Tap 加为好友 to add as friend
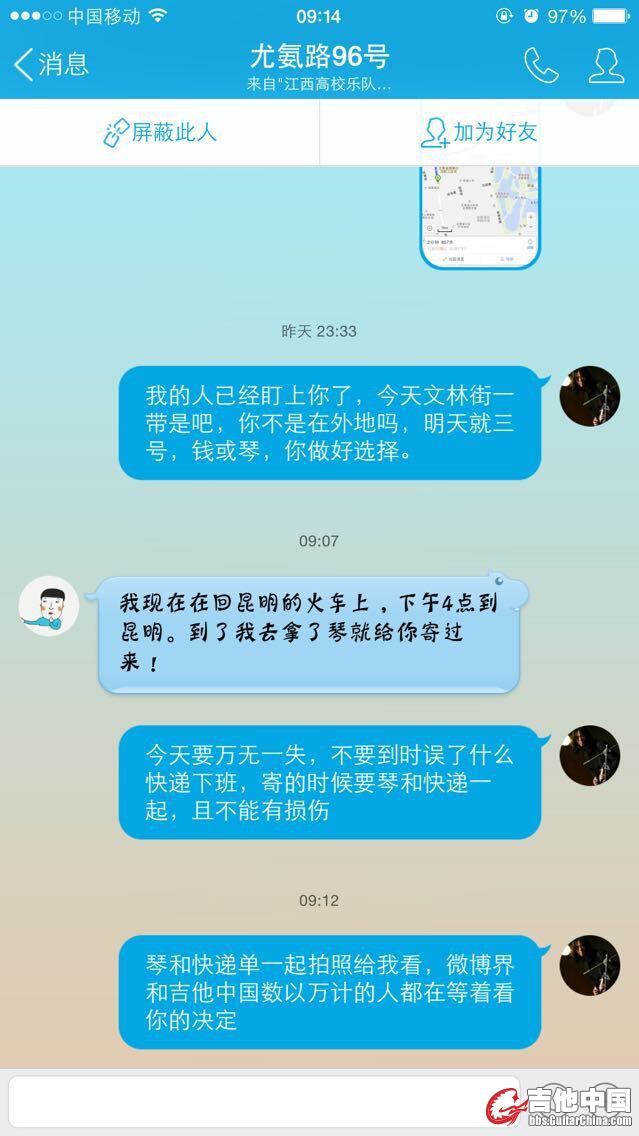Viewport: 639px width, 1136px height. (479, 133)
